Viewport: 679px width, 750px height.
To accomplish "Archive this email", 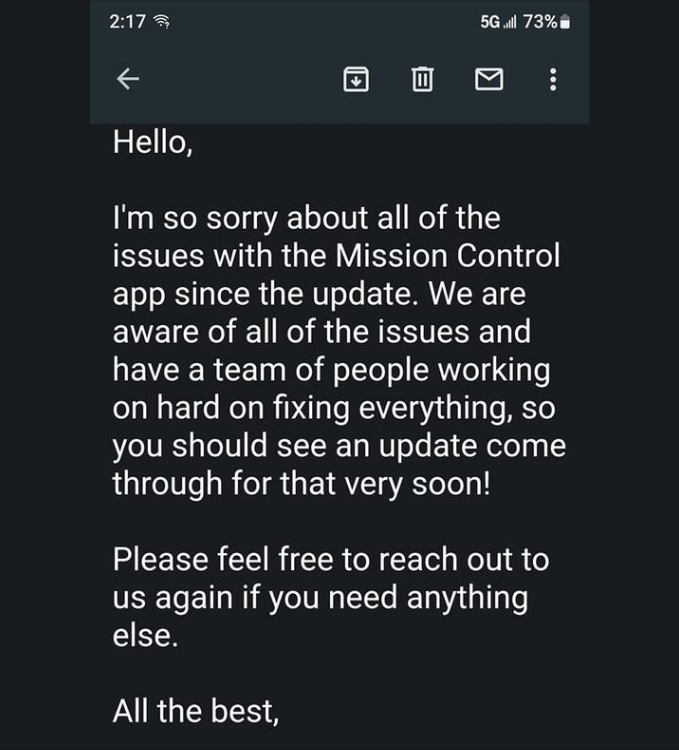I will point(356,79).
